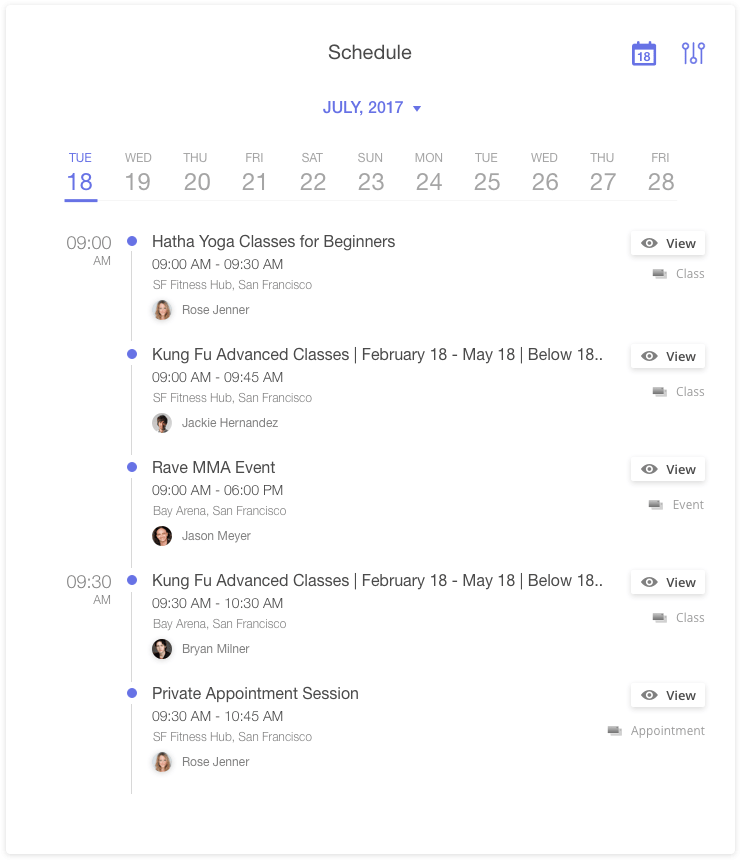View Hatha Yoga Classes for Beginners

(668, 243)
